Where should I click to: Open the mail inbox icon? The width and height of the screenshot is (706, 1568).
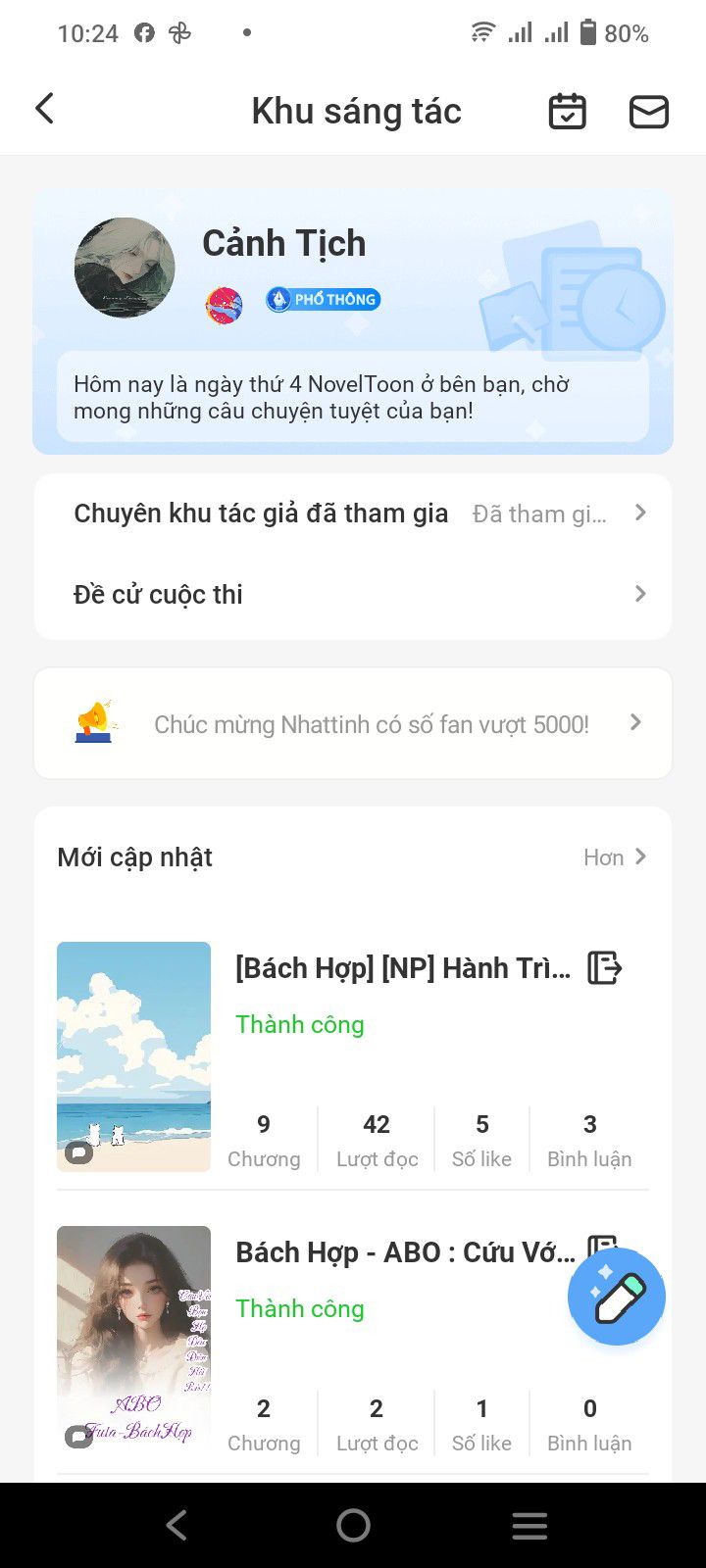pos(648,112)
